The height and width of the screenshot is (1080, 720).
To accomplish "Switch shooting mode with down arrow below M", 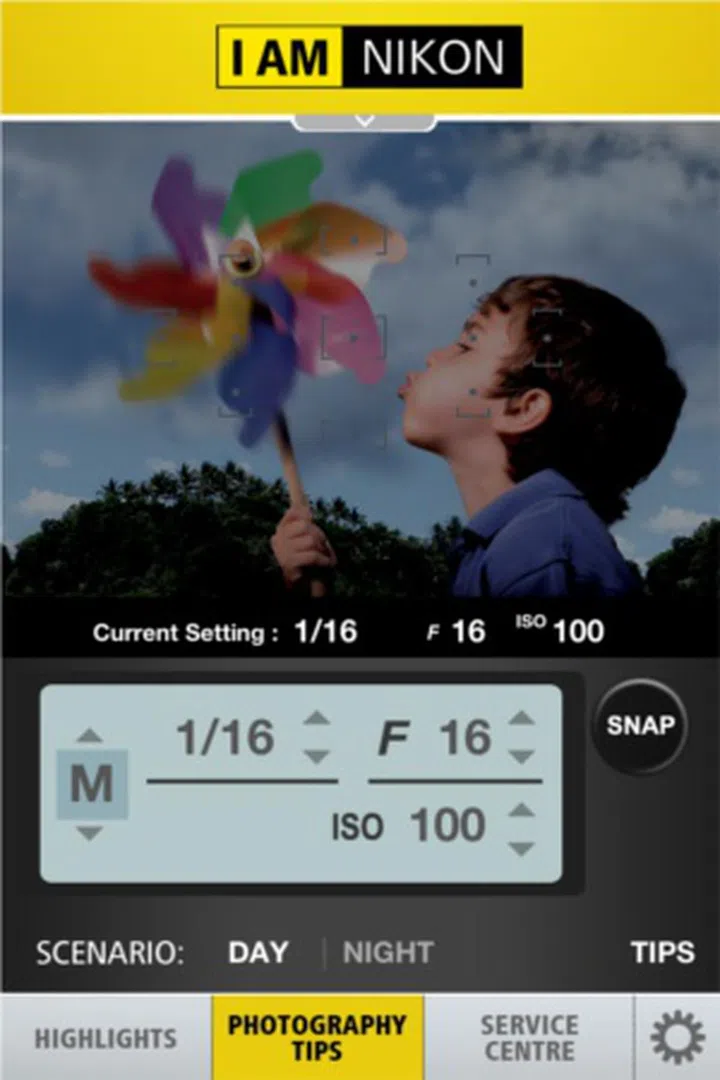I will [x=90, y=833].
